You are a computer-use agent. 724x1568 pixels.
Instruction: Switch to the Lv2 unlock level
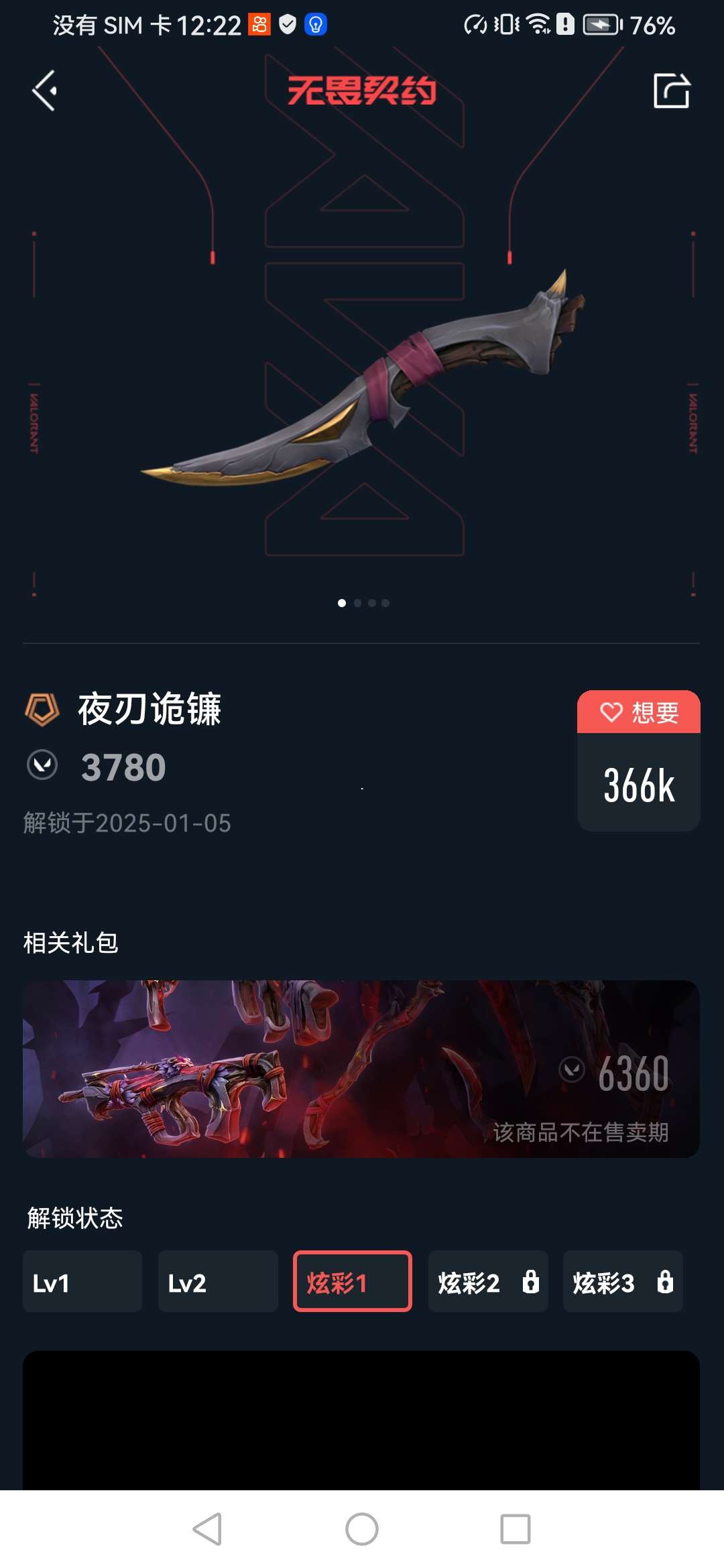coord(218,1281)
